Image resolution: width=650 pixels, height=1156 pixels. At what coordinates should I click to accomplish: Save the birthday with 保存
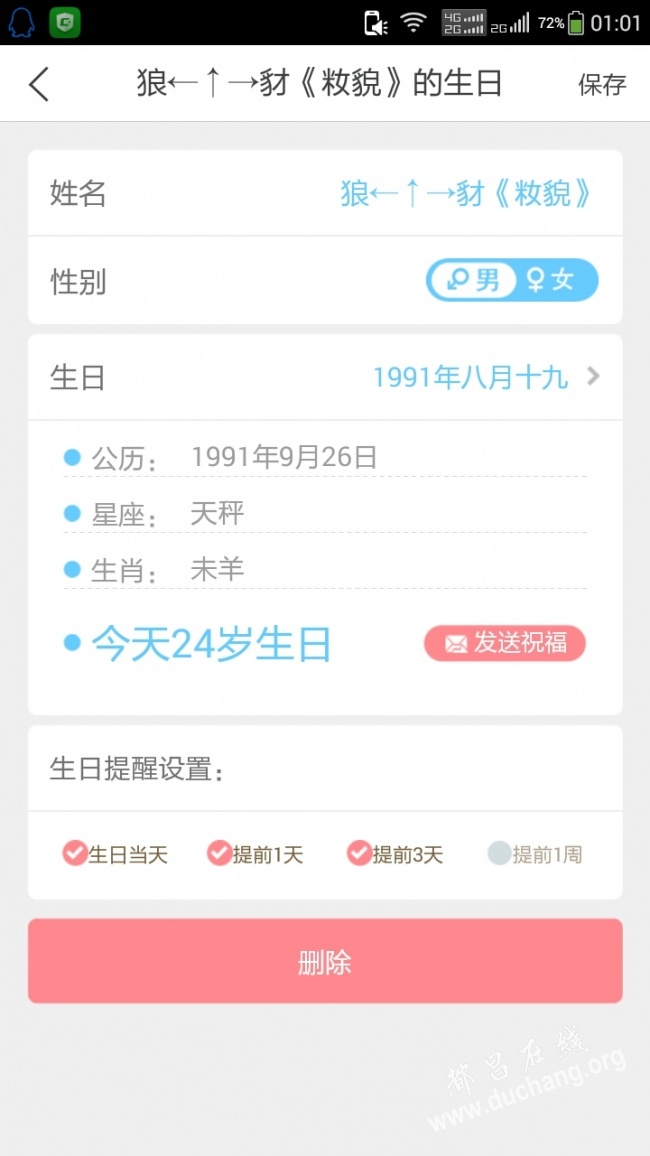click(x=602, y=85)
